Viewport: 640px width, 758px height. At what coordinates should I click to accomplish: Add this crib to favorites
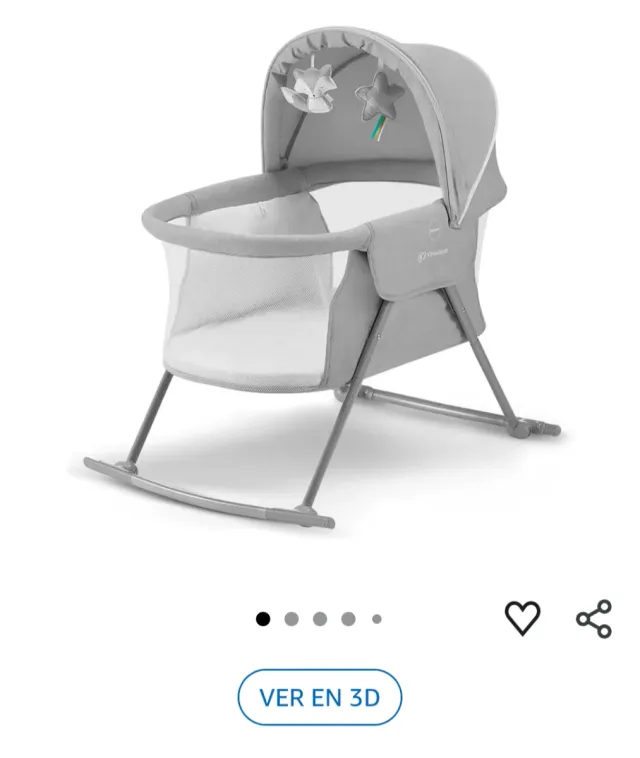[x=522, y=618]
